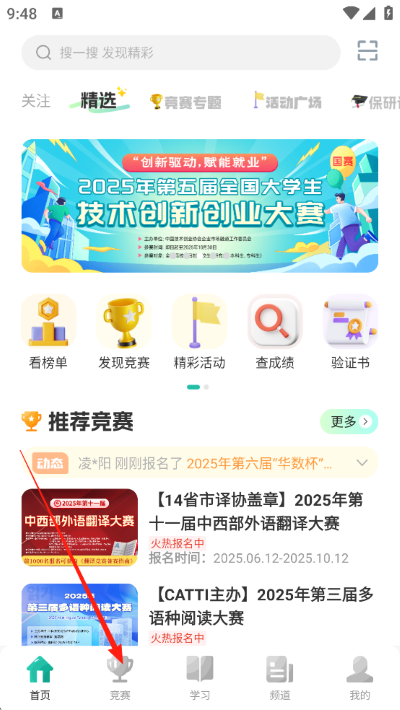Switch to the 活动广场 tab

click(x=287, y=101)
